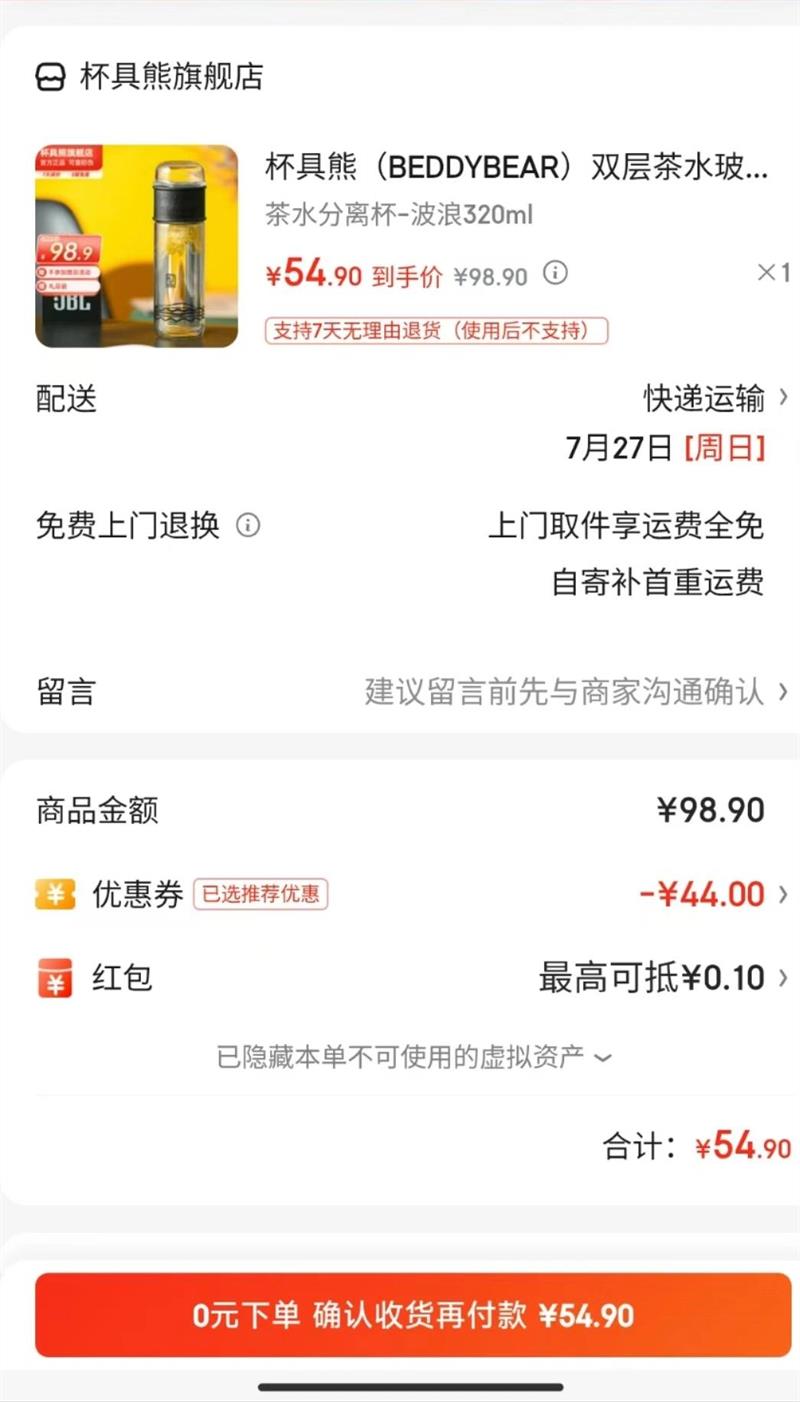The image size is (800, 1402).
Task: Expand 已隐藏本单不可使用的虚拟资产
Action: 413,1057
